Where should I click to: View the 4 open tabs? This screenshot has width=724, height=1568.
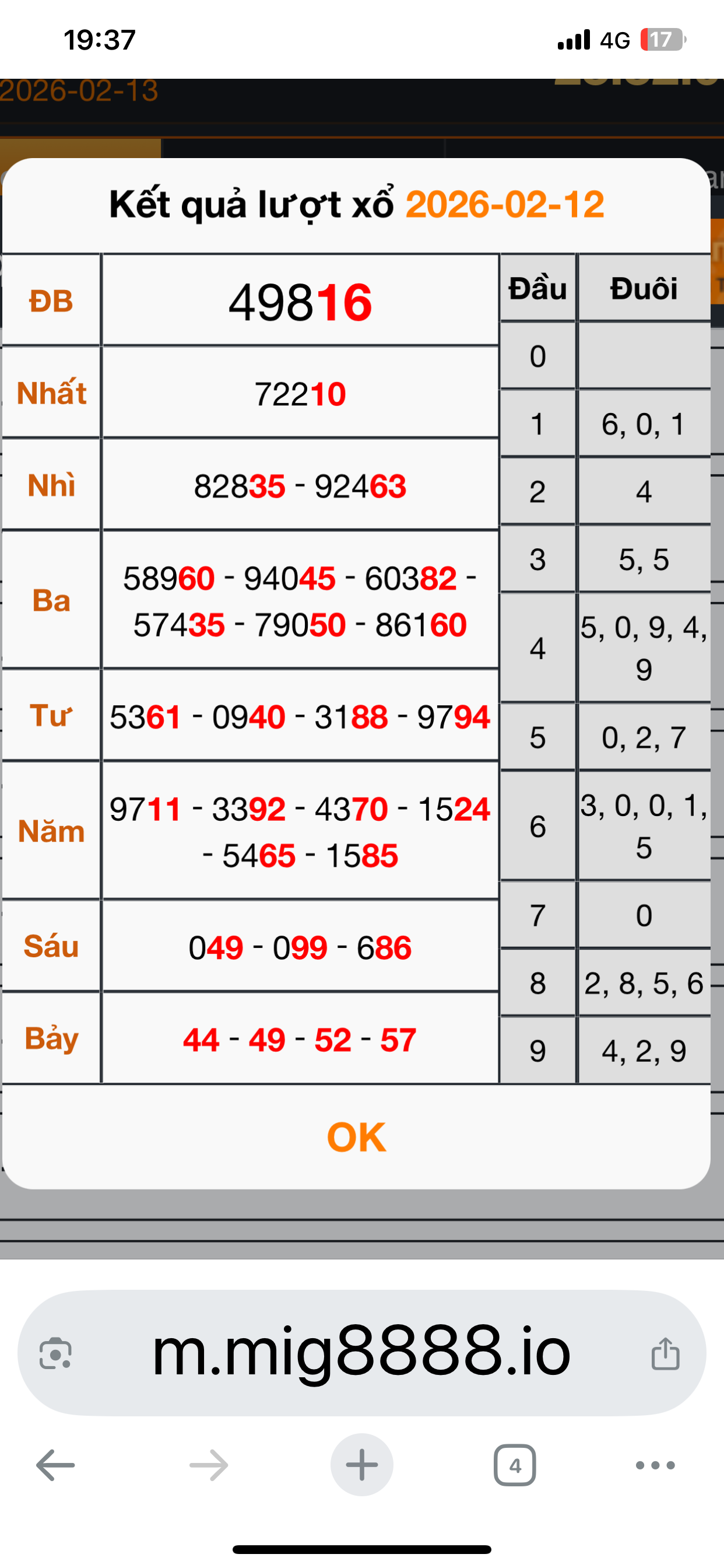click(x=515, y=1465)
